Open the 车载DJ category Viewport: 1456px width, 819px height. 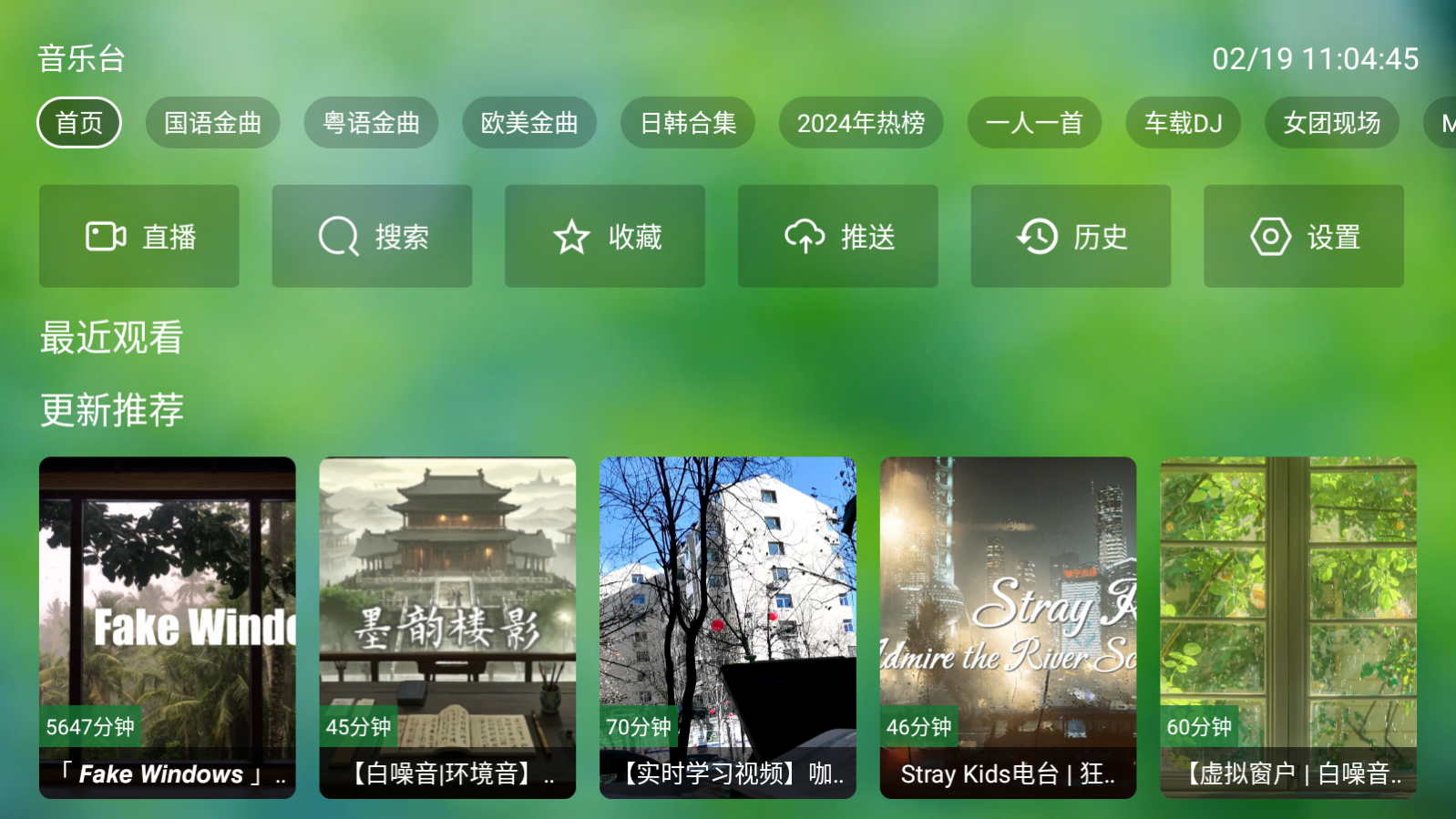[x=1184, y=123]
